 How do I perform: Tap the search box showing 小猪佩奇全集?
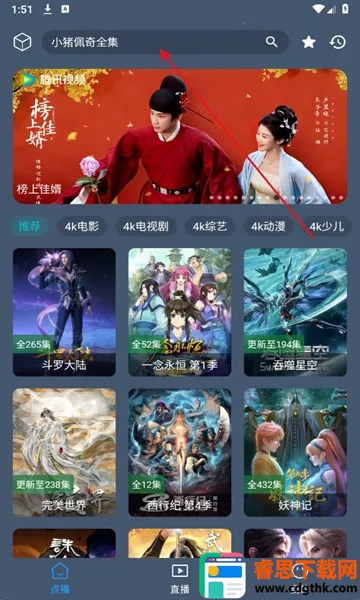[165, 42]
